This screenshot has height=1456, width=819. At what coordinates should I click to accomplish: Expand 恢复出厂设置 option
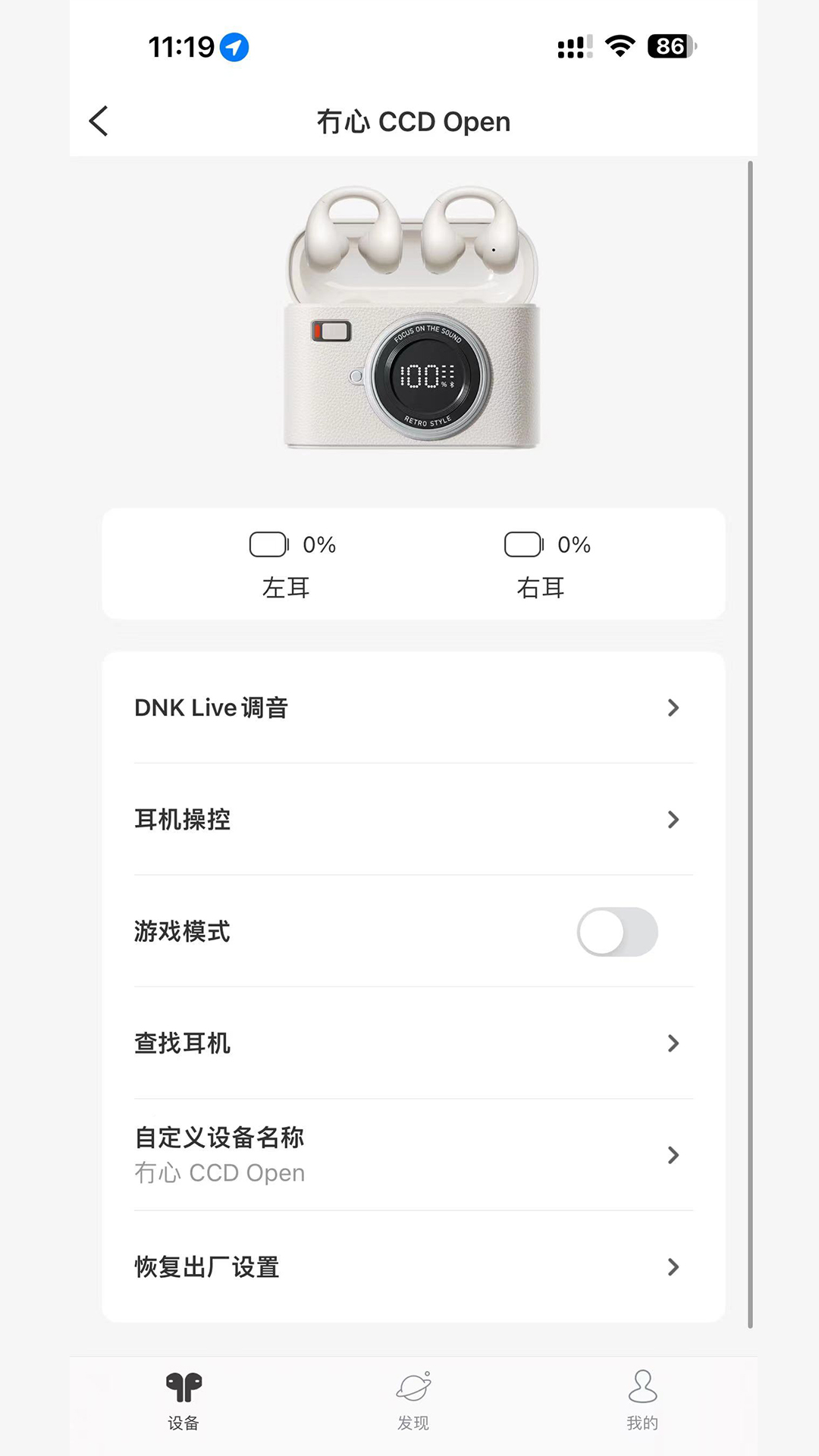point(413,1267)
